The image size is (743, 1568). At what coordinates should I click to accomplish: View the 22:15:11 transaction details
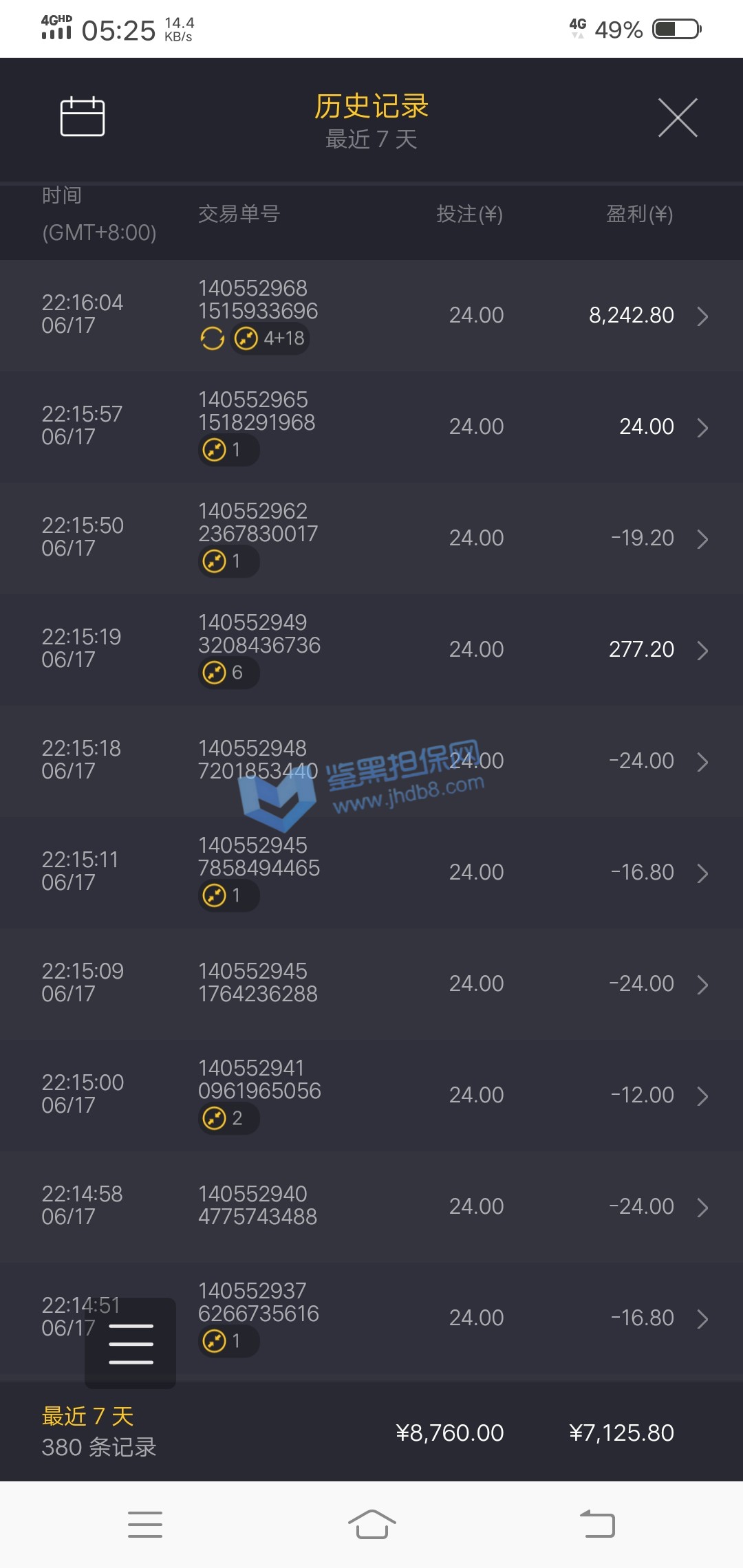(x=702, y=873)
